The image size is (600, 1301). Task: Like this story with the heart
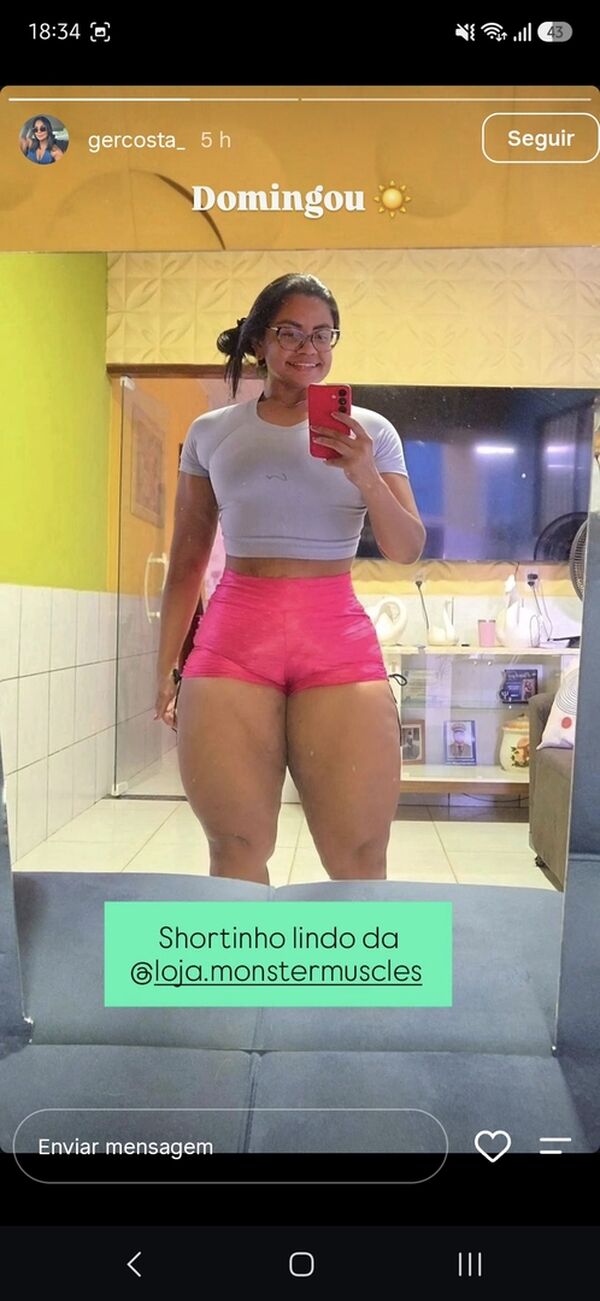[492, 1146]
